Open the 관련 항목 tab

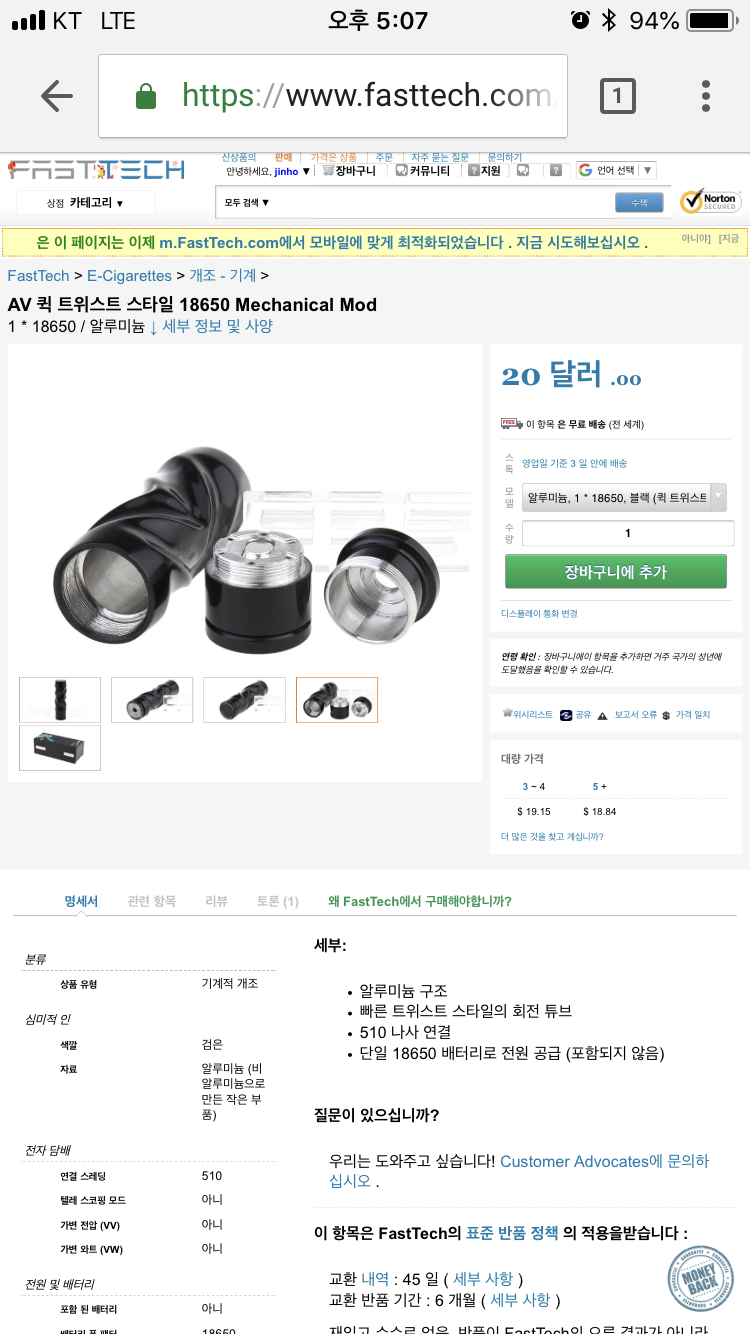151,901
